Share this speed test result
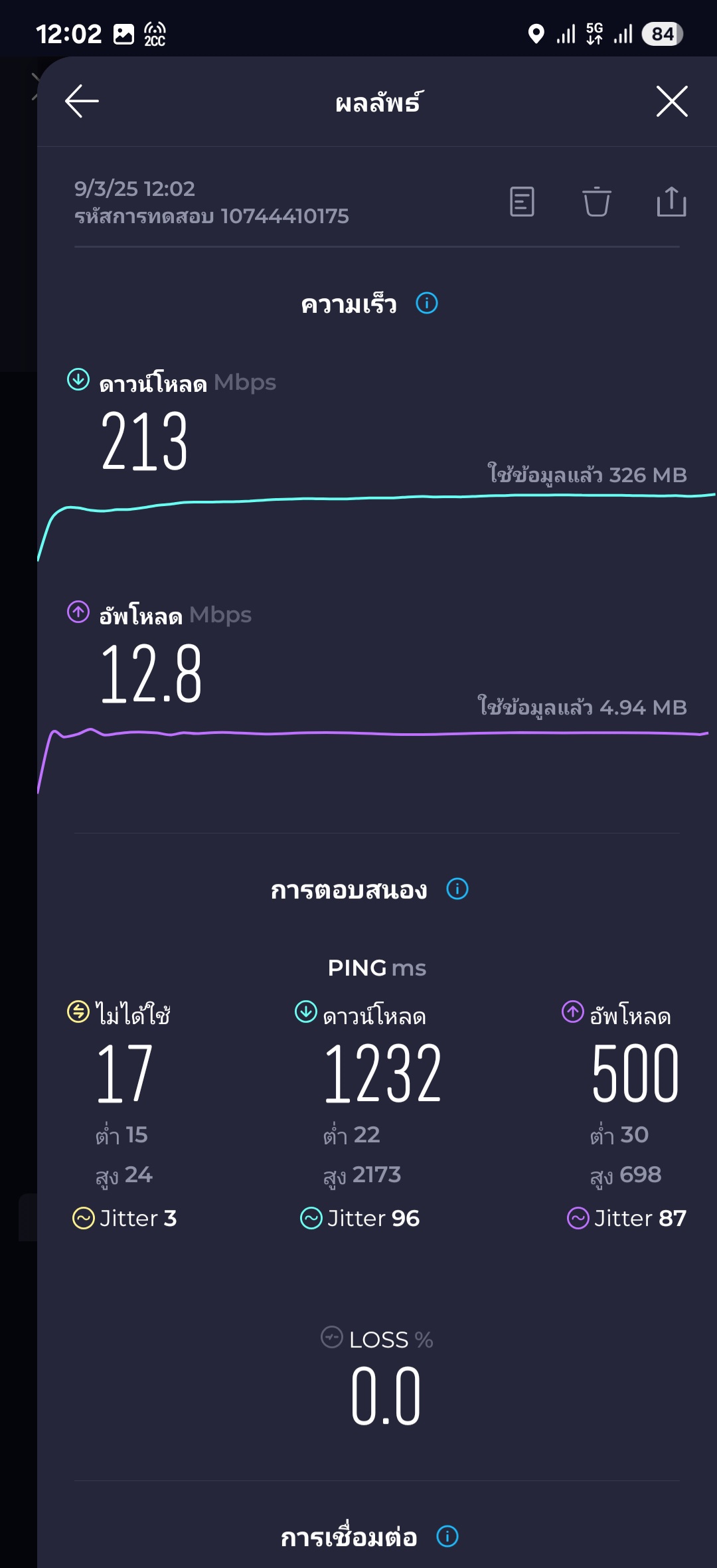717x1568 pixels. coord(671,201)
